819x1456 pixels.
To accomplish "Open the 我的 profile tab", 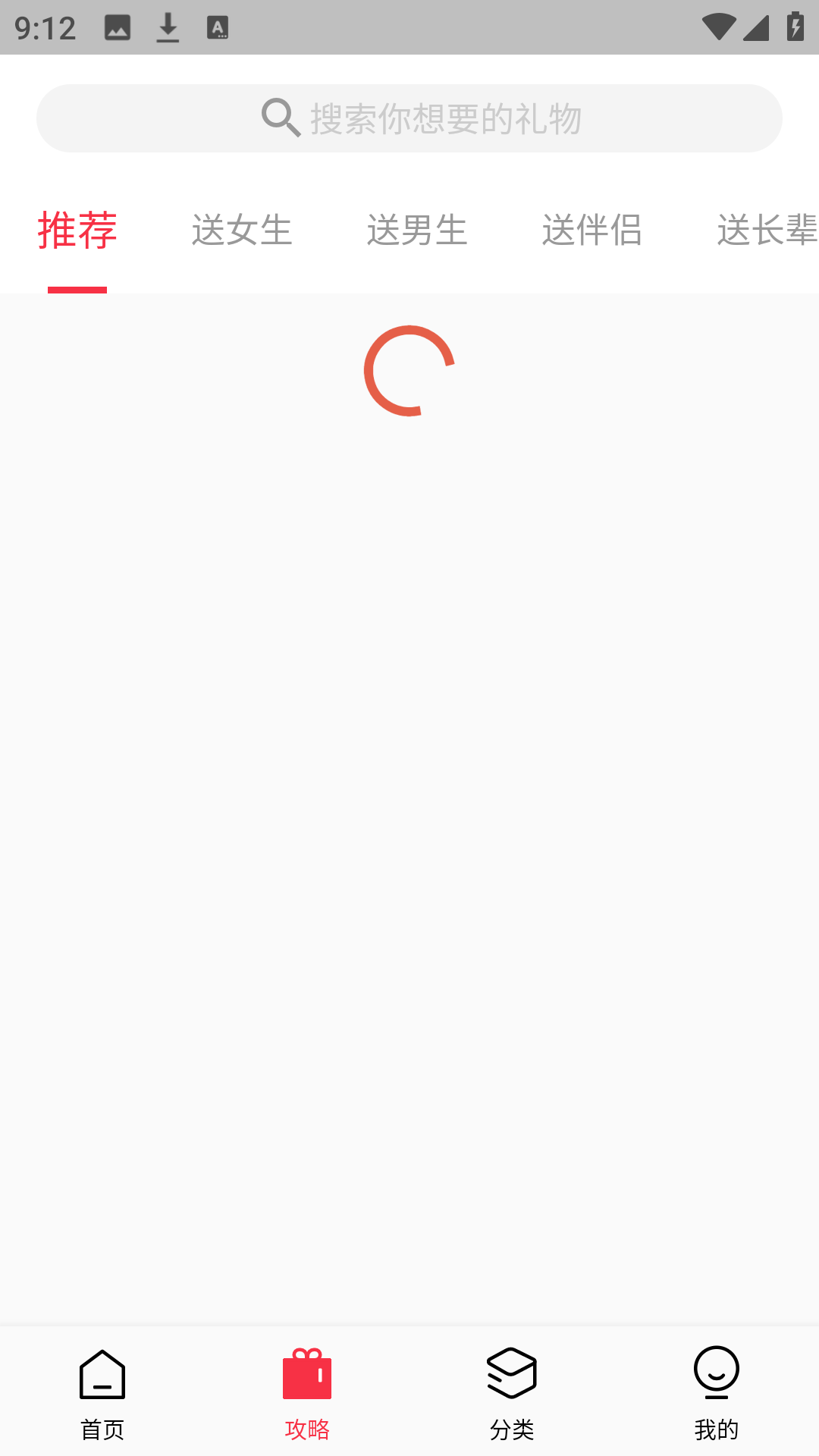I will point(717,1394).
